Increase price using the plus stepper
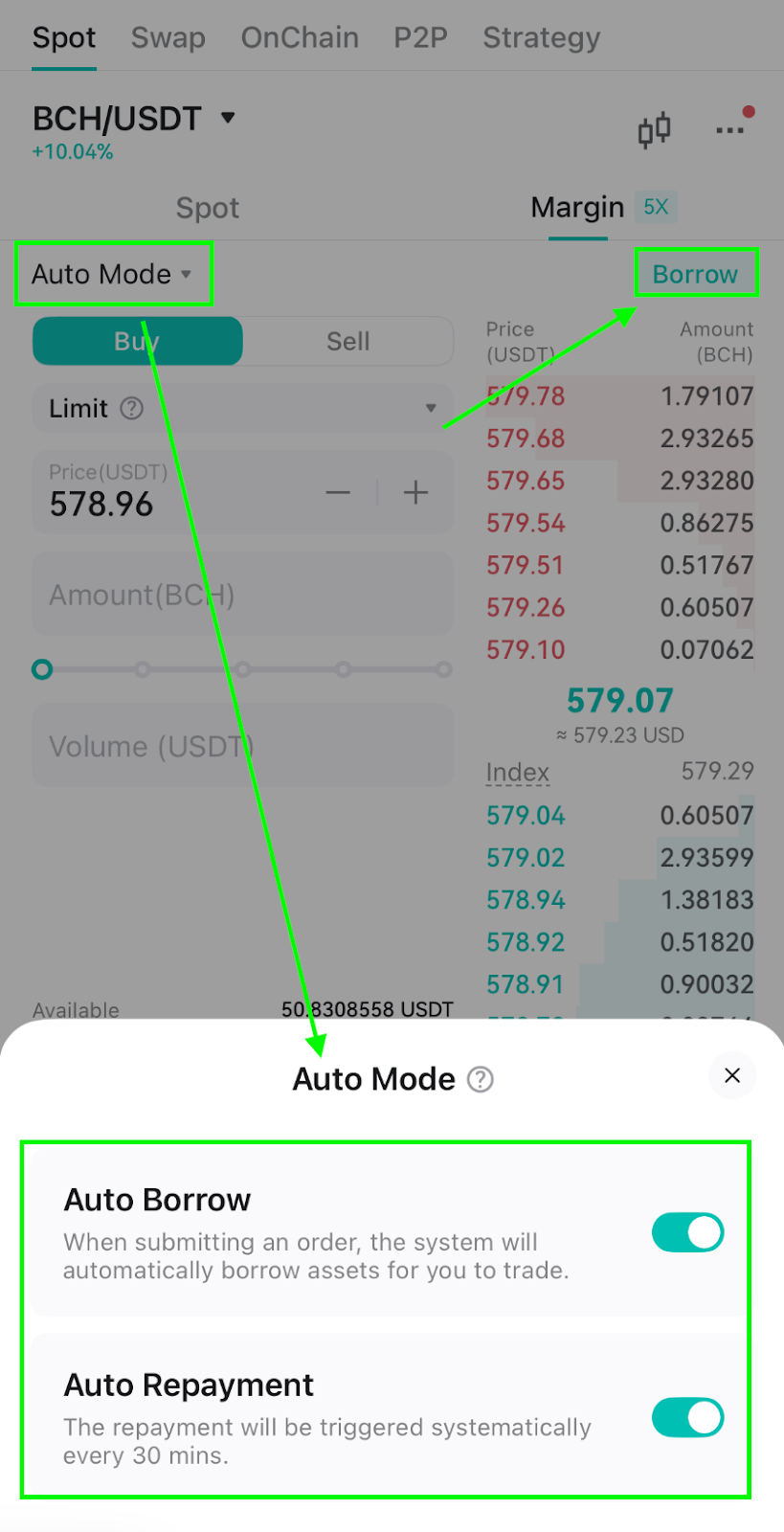Image resolution: width=784 pixels, height=1532 pixels. 415,492
